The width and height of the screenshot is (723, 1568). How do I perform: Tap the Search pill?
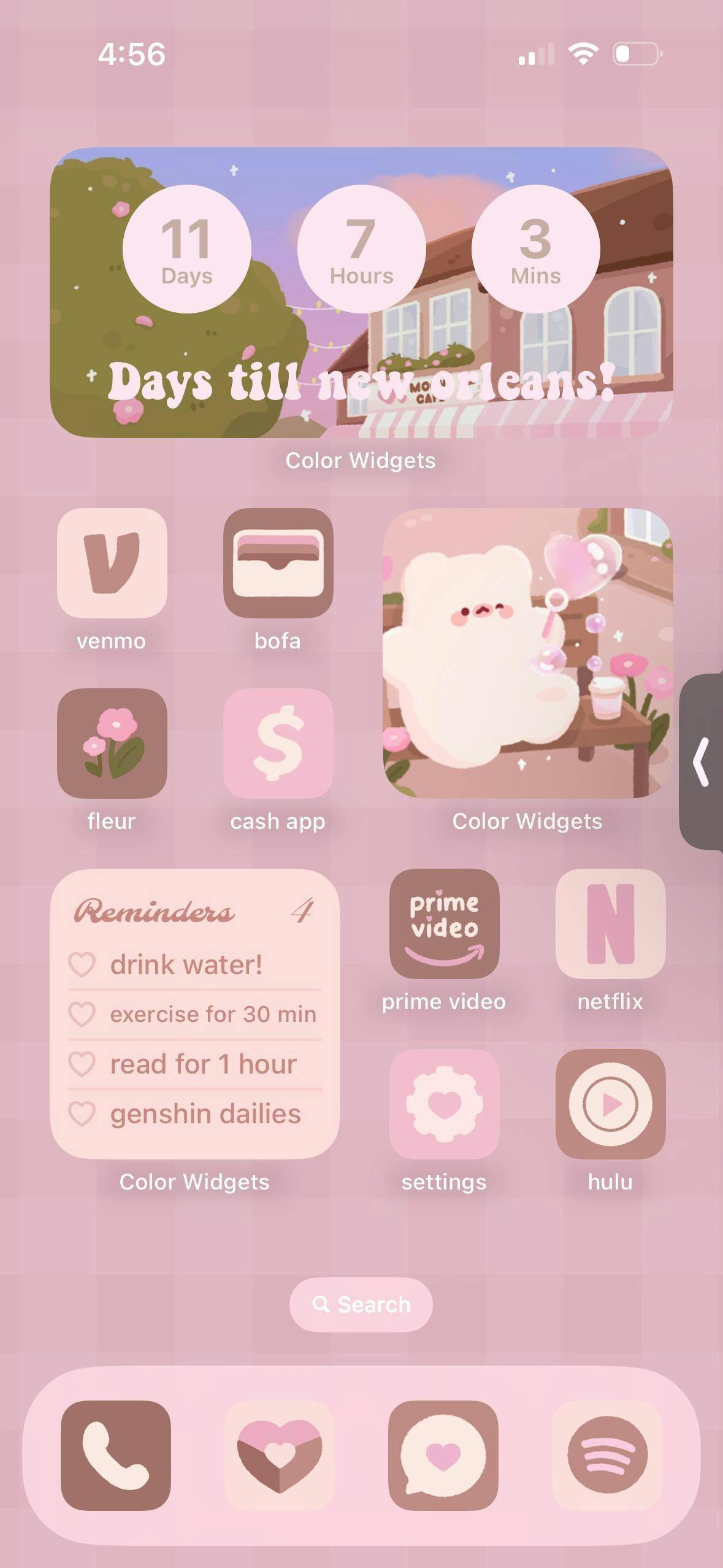(x=361, y=1304)
